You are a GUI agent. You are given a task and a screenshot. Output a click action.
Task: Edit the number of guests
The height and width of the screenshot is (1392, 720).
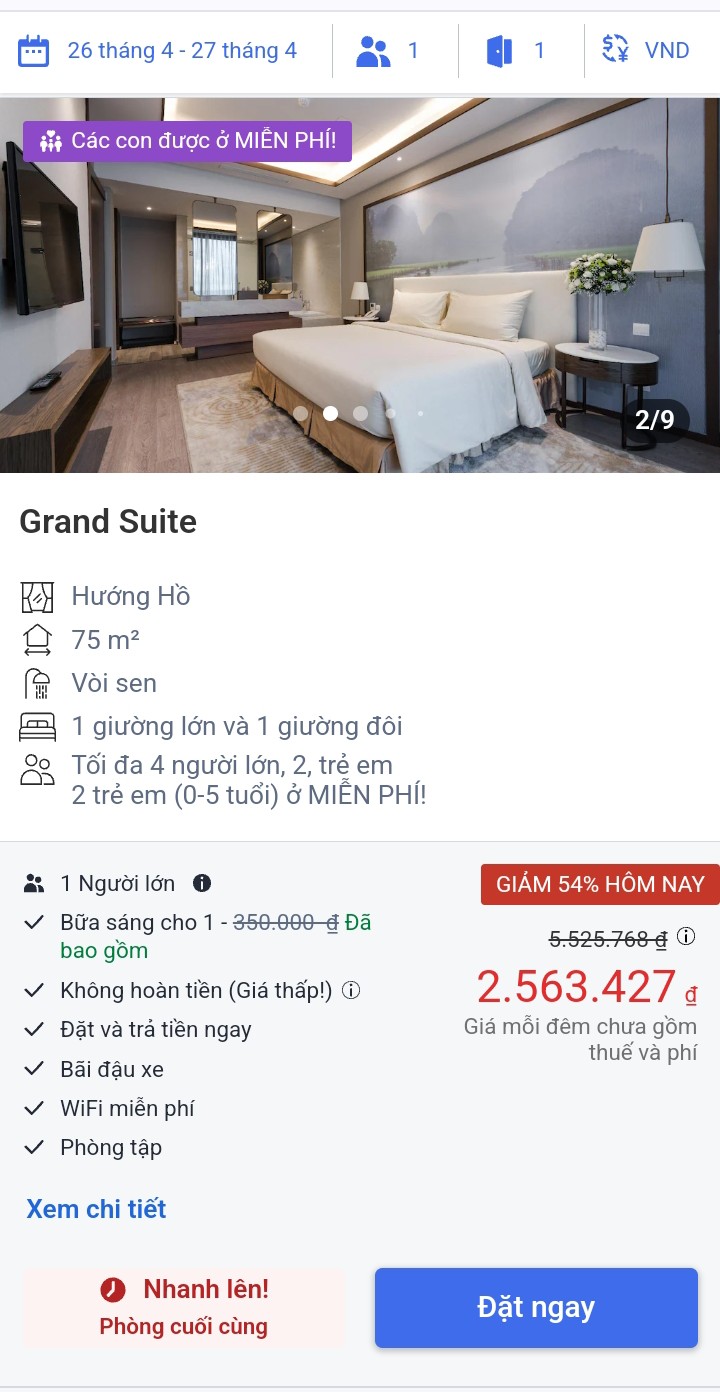tap(389, 50)
